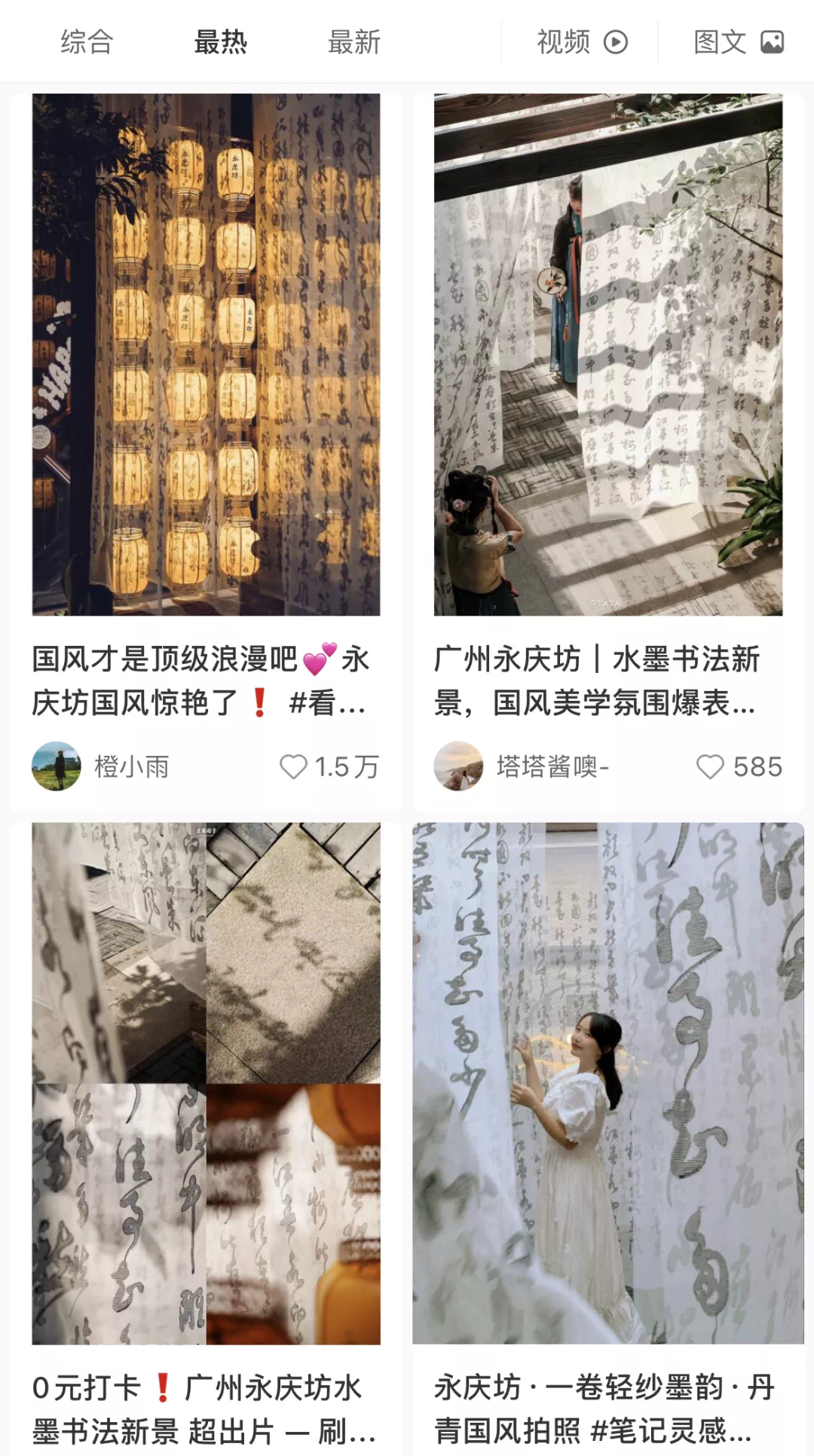814x1456 pixels.
Task: Like 塔塔酱噢-'s post
Action: click(x=710, y=766)
